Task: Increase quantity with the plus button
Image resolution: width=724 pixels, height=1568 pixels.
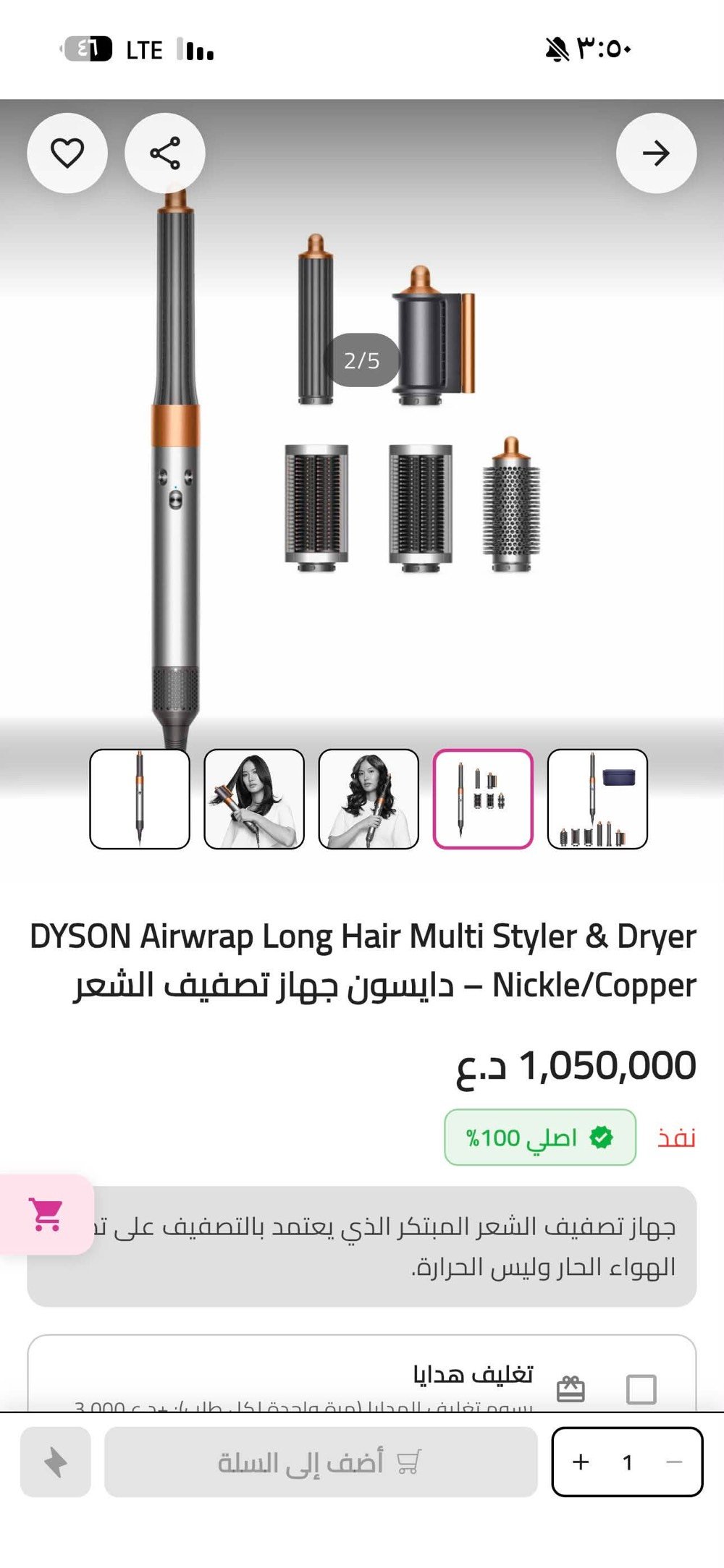Action: (581, 1462)
